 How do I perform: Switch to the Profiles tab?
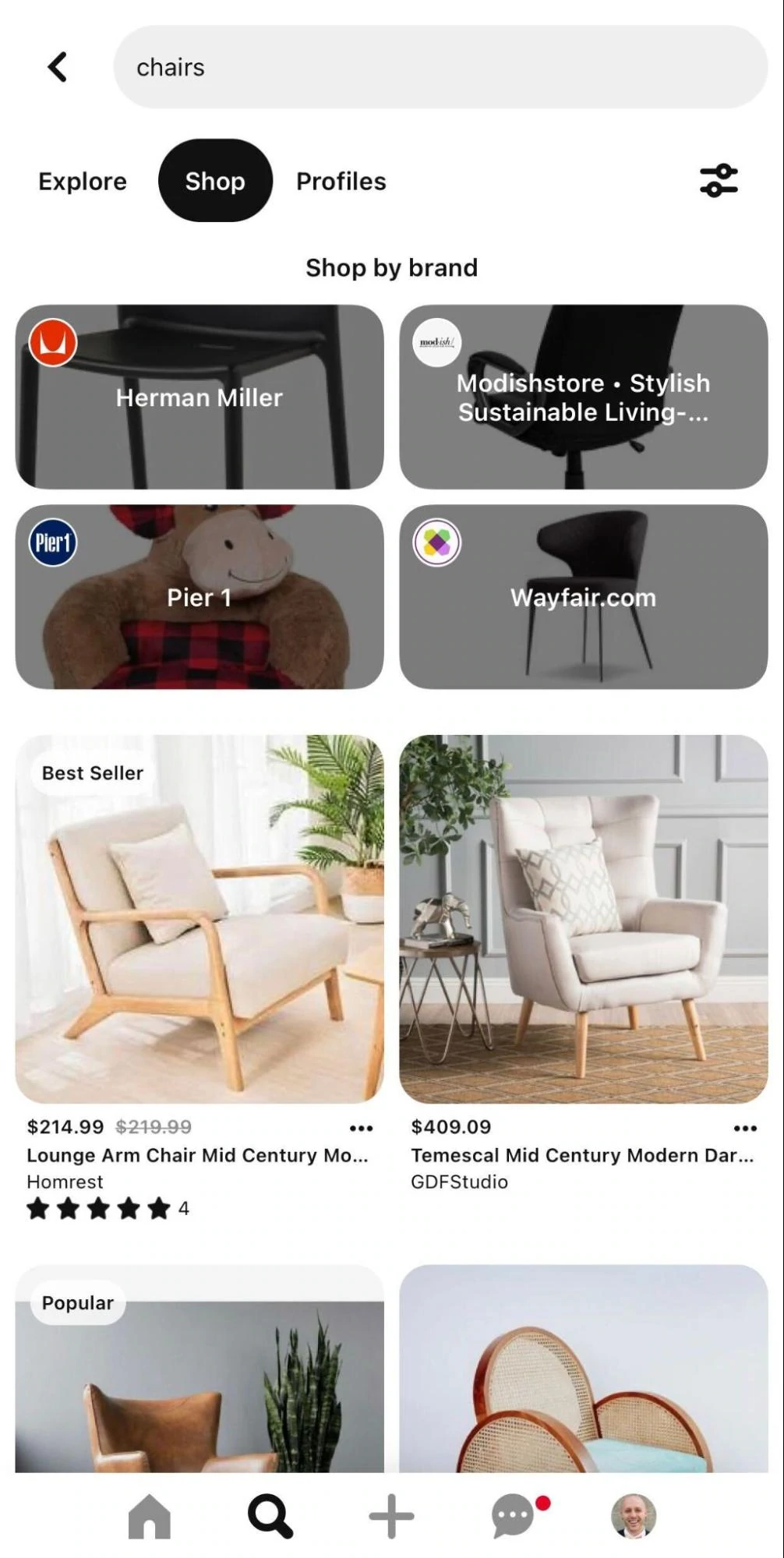click(341, 181)
